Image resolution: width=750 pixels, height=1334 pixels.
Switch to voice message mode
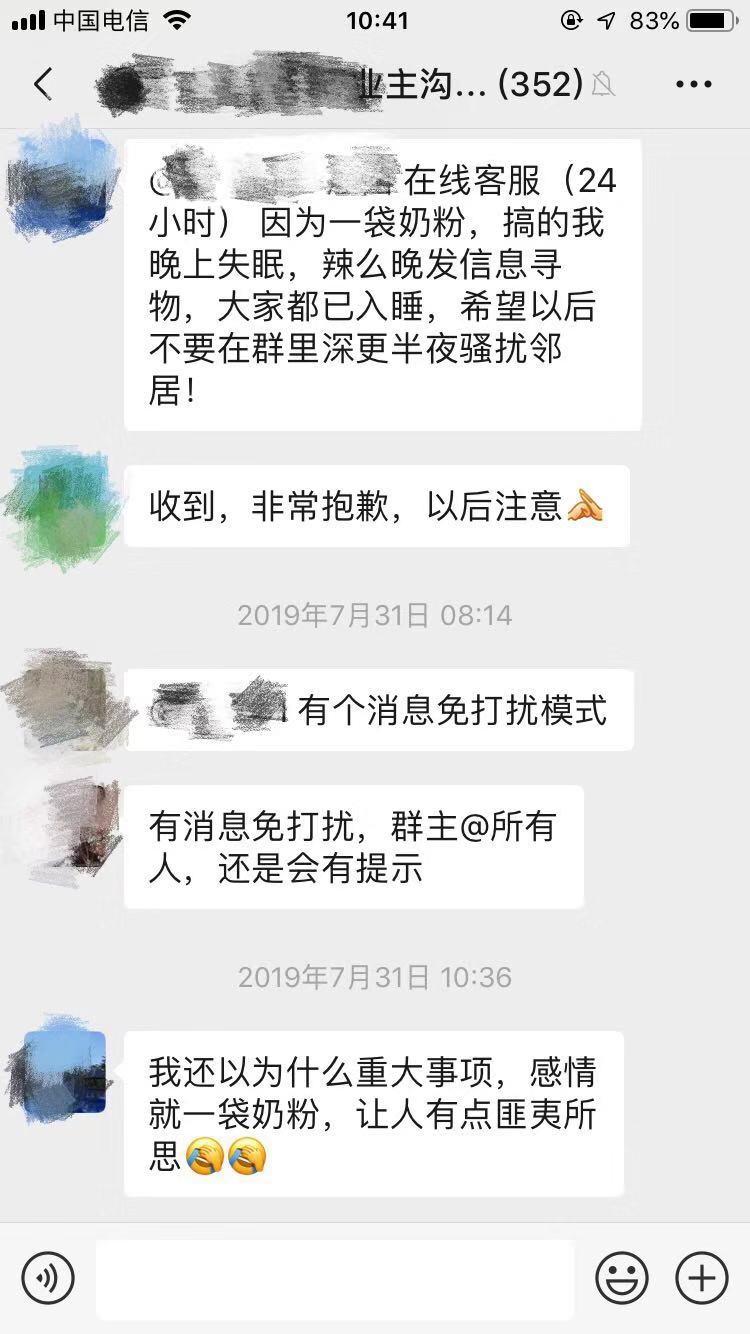click(47, 1278)
